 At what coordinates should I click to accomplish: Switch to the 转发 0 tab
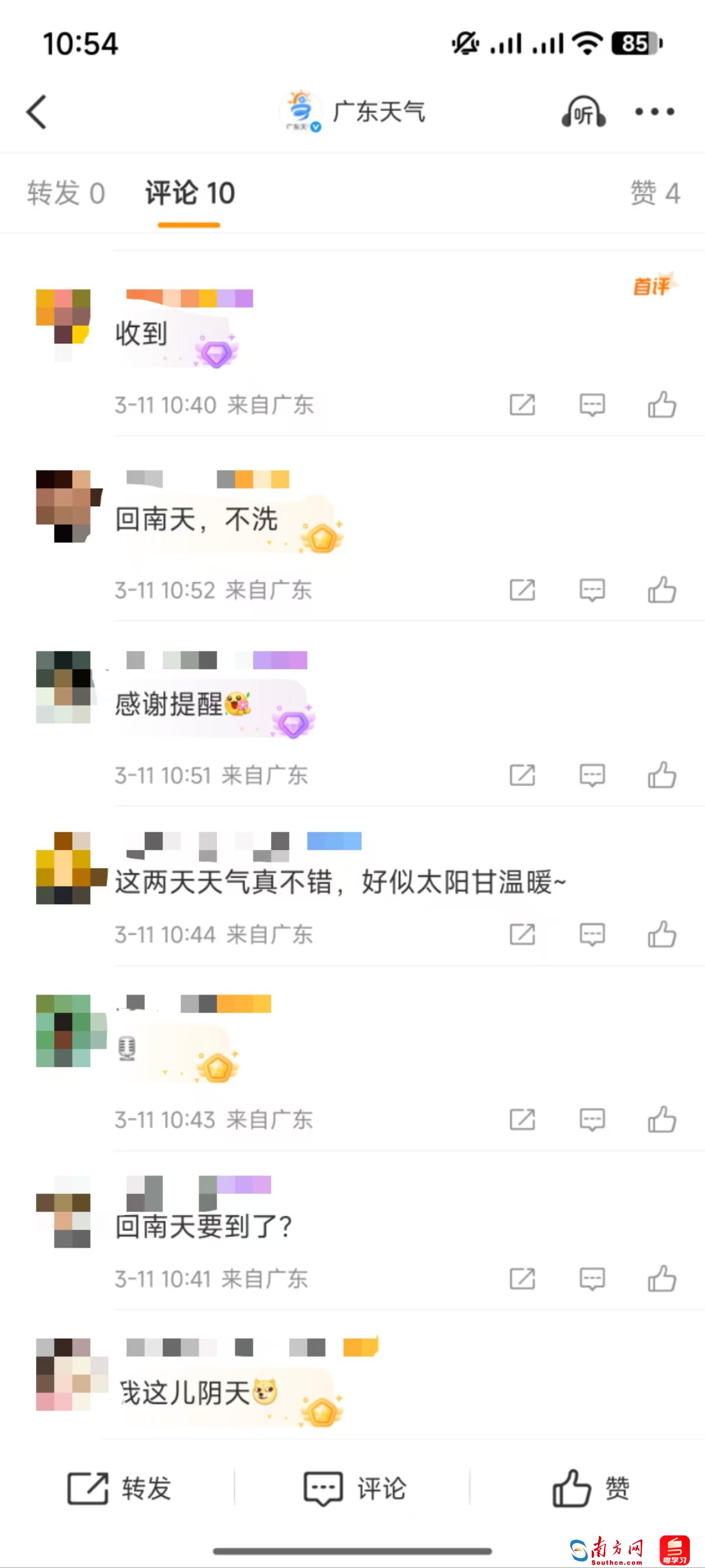[66, 193]
